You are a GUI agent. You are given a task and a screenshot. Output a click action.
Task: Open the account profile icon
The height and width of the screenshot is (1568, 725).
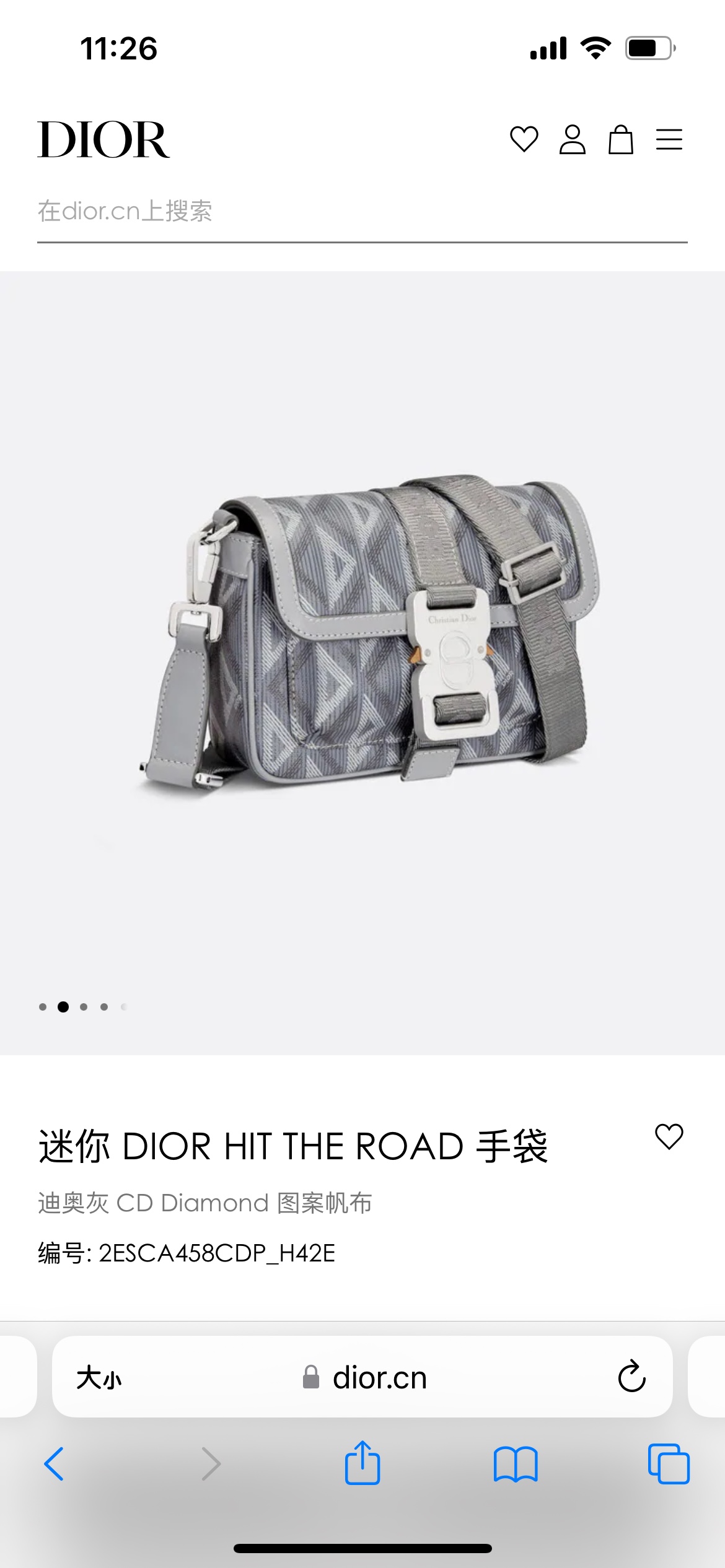point(572,139)
